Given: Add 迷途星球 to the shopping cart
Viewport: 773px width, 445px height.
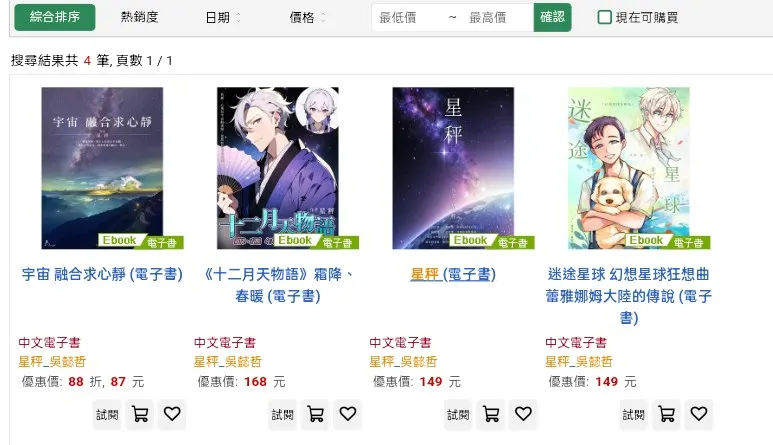Looking at the screenshot, I should 665,414.
